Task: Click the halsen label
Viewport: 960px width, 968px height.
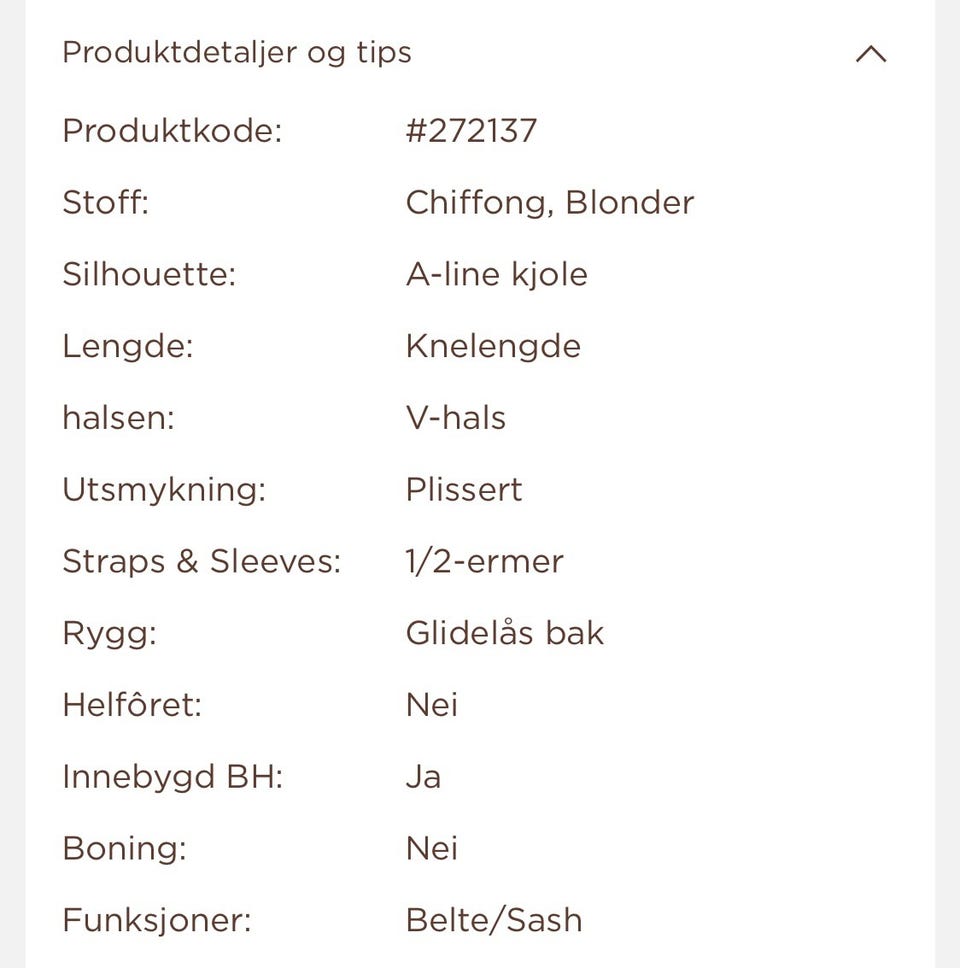Action: click(118, 418)
